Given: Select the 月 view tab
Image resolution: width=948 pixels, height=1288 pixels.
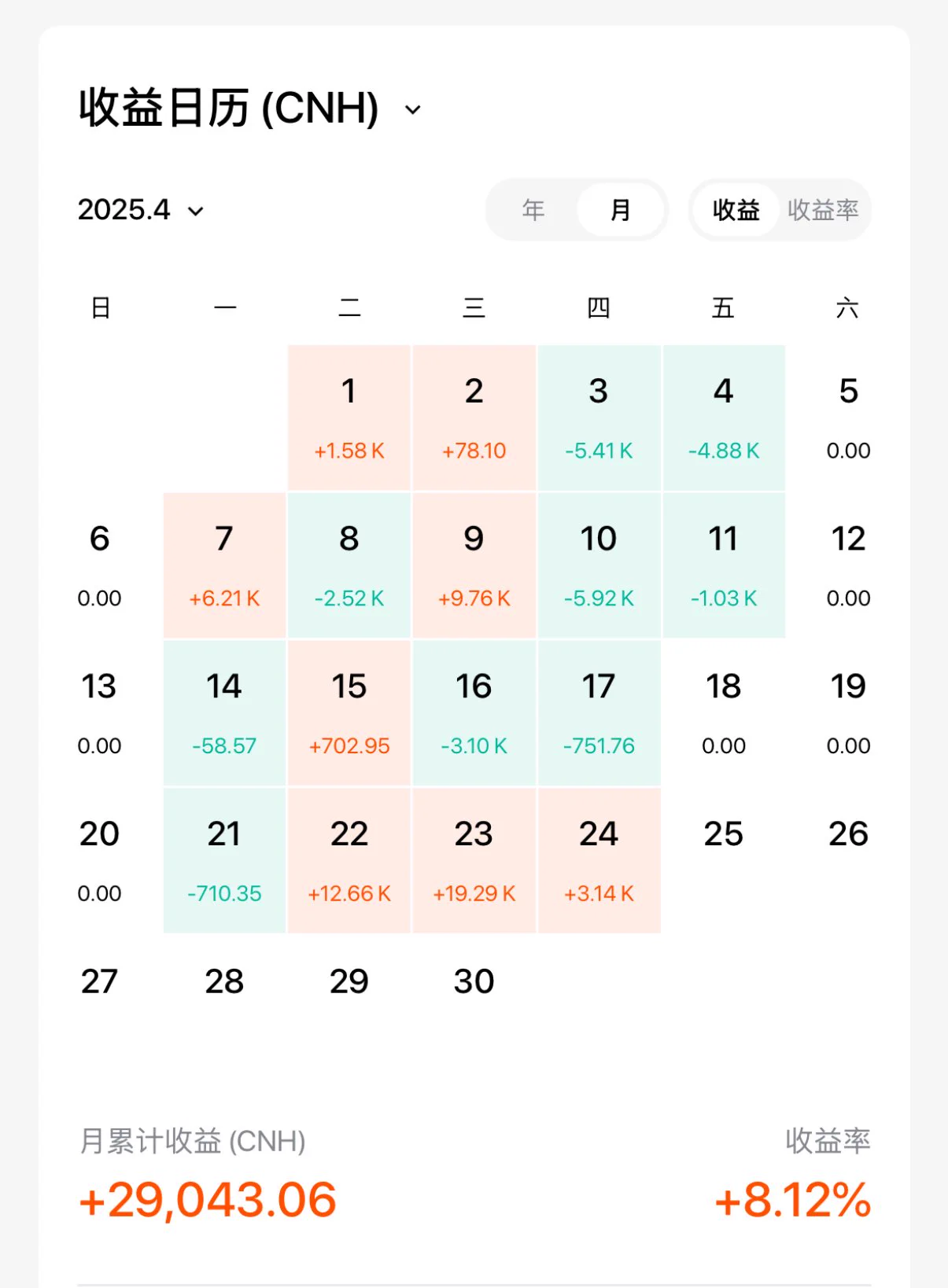Looking at the screenshot, I should coord(620,210).
